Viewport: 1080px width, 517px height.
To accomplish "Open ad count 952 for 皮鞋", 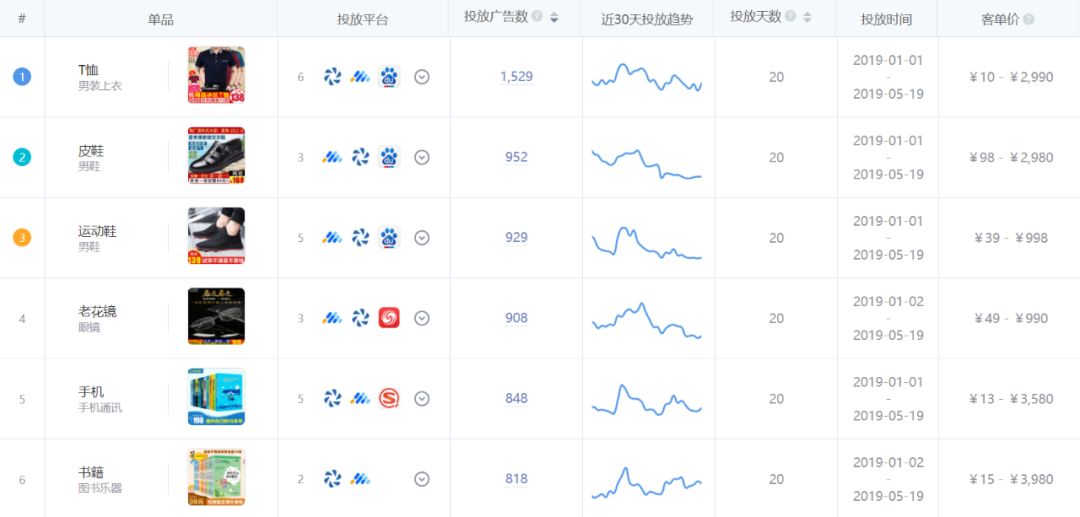I will tap(517, 157).
